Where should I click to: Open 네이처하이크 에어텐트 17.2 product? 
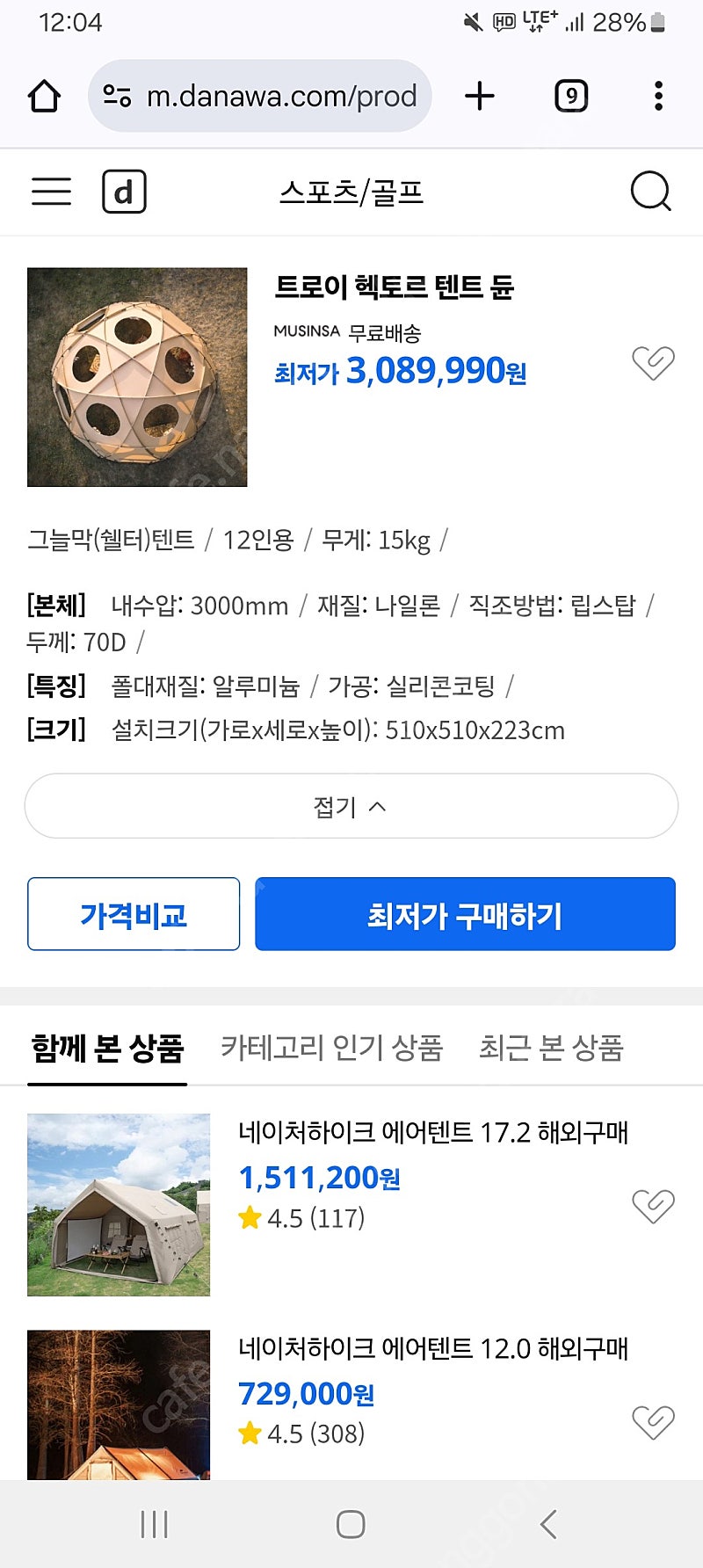coord(433,1132)
